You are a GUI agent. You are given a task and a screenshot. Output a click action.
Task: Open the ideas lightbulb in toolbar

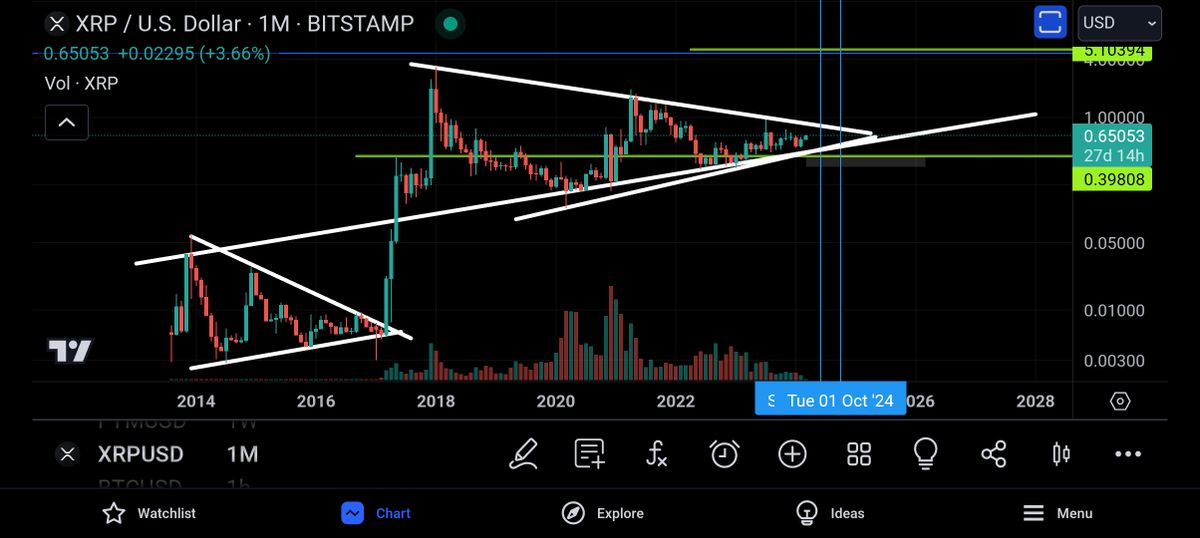(x=926, y=454)
